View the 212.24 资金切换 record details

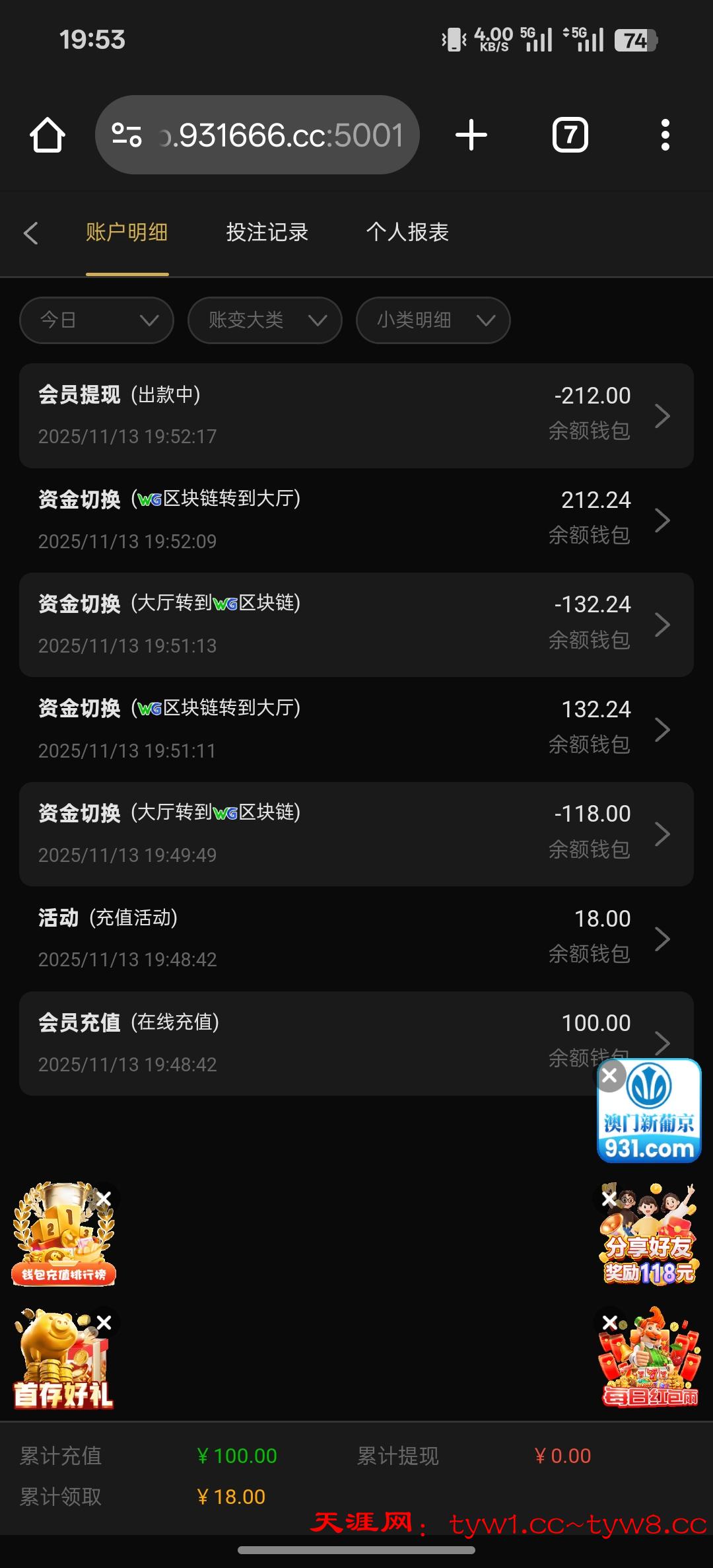356,520
